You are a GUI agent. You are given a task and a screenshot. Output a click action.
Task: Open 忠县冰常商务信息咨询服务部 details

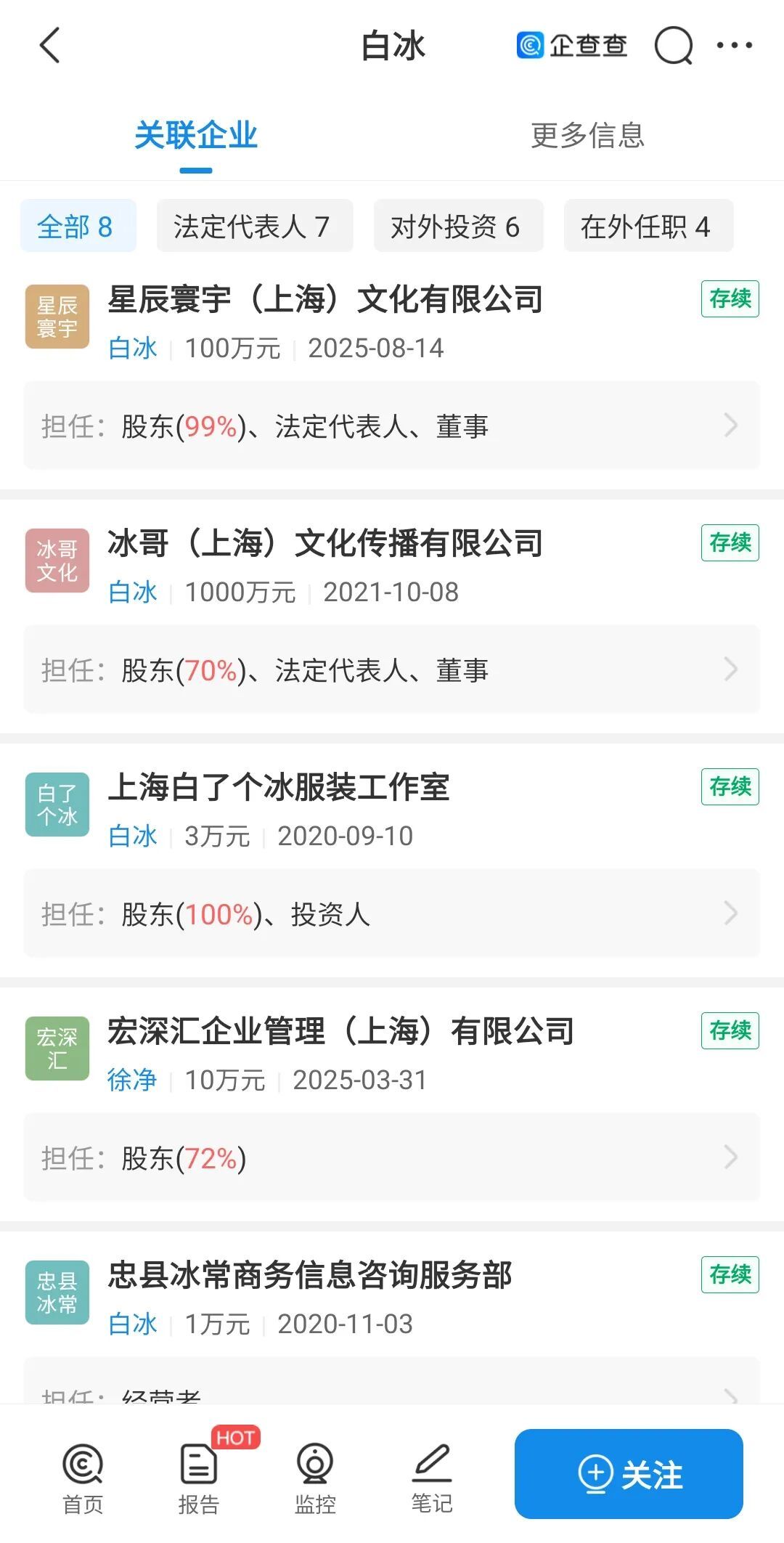coord(310,1275)
